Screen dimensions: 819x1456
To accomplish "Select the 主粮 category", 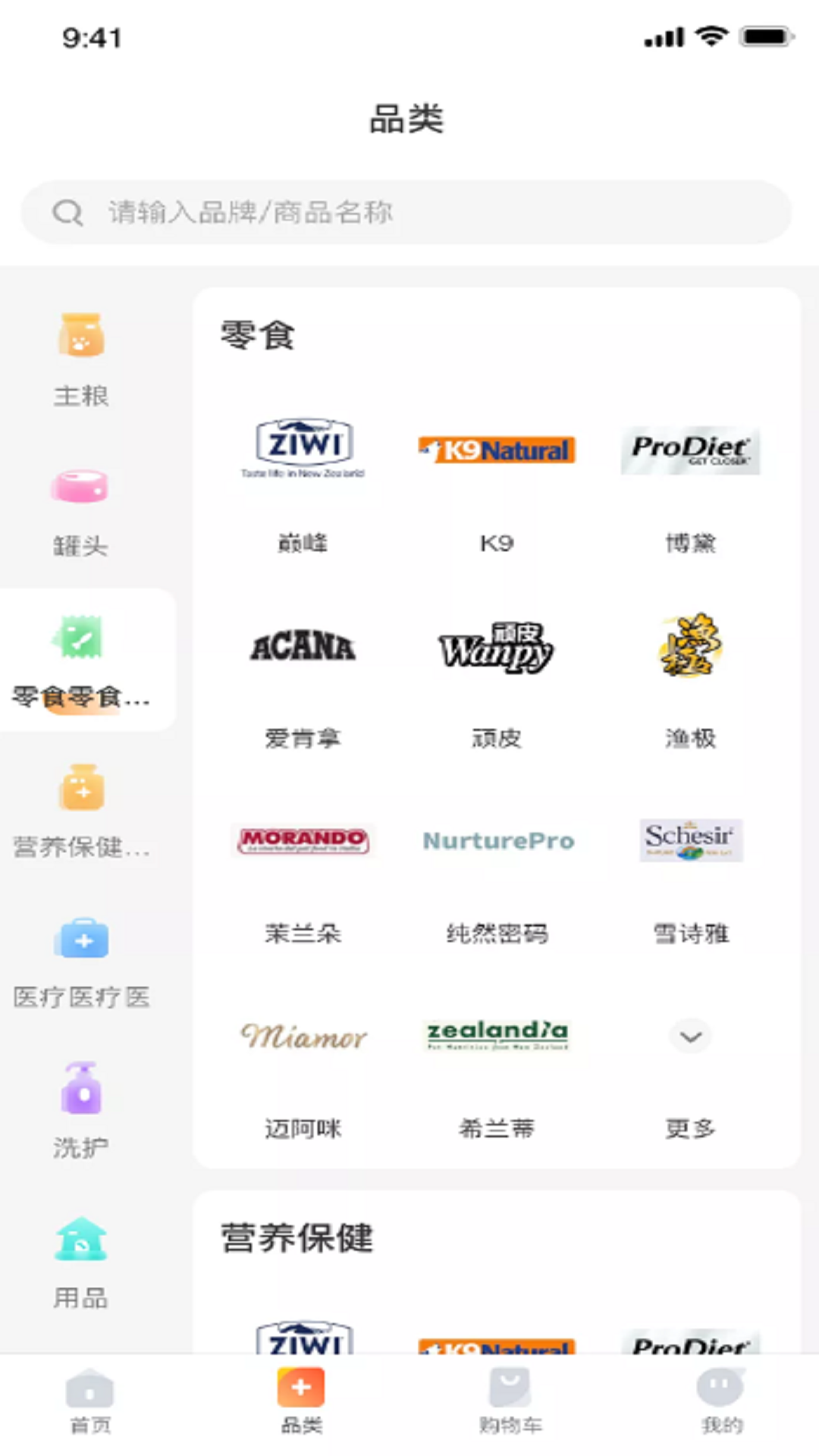I will (81, 360).
